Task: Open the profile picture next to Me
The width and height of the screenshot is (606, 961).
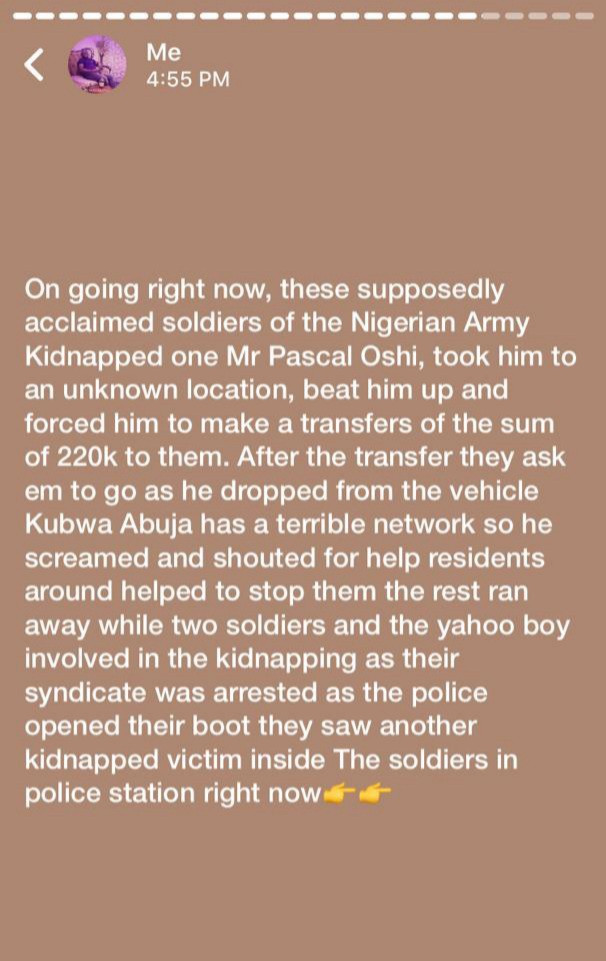Action: [97, 65]
